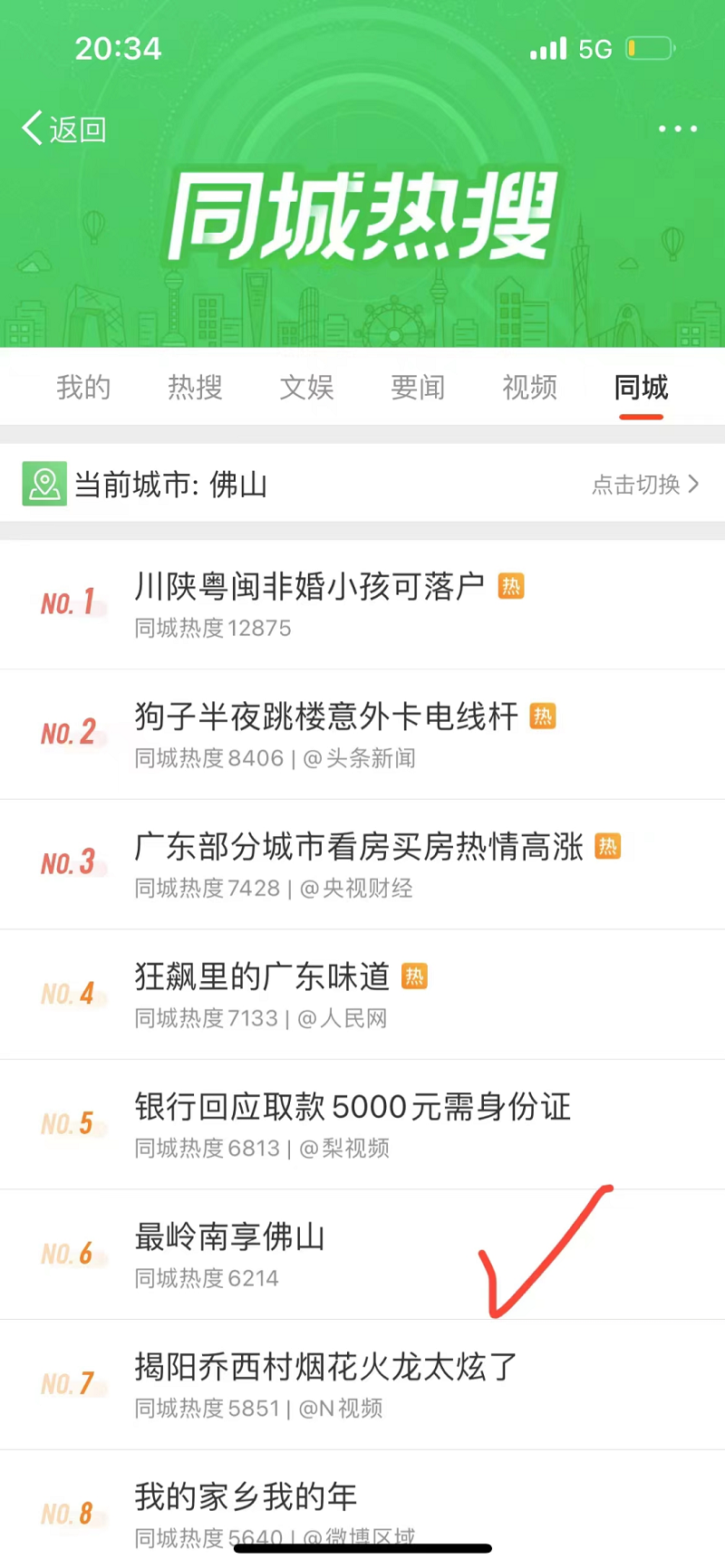725x1568 pixels.
Task: Open the three-dot overflow menu
Action: pyautogui.click(x=677, y=130)
